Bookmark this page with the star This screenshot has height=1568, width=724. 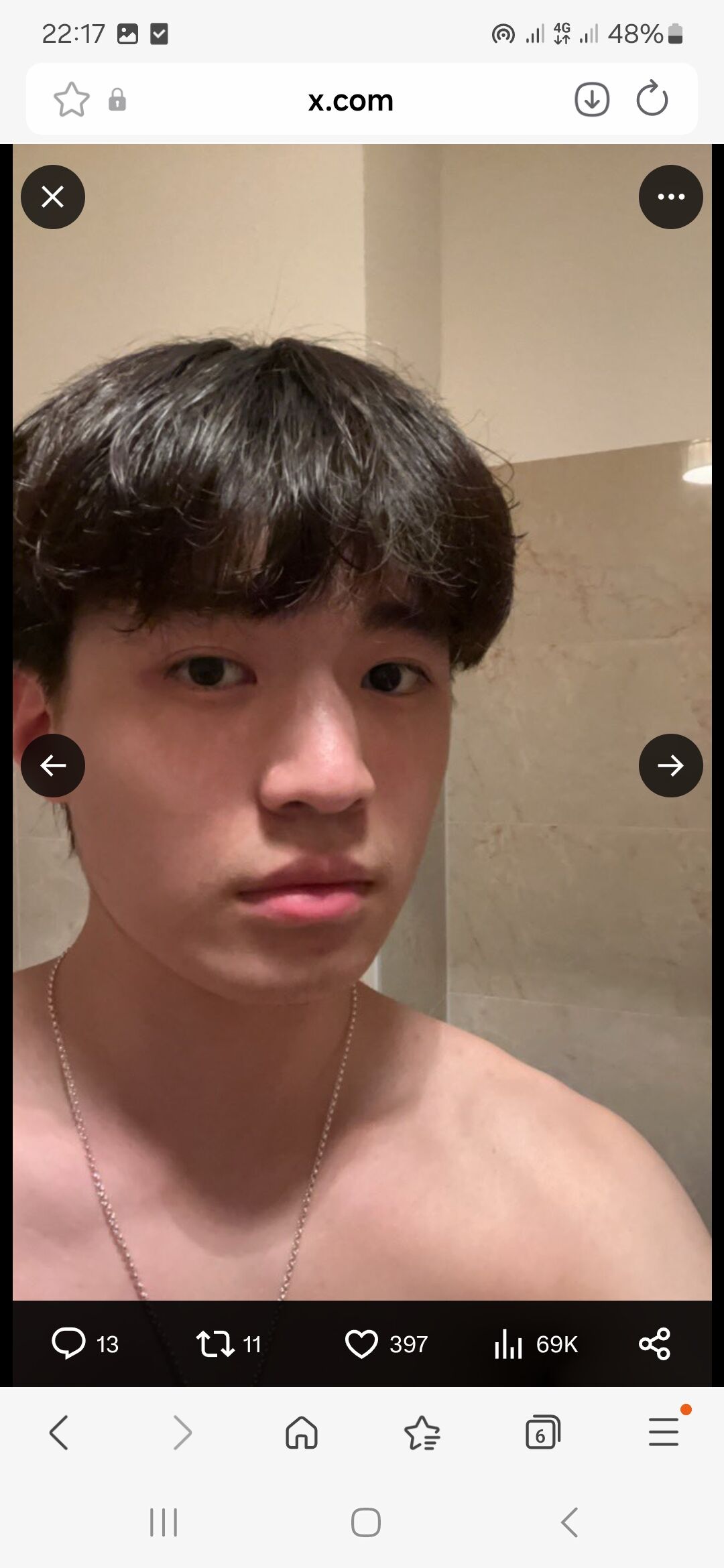click(x=72, y=101)
